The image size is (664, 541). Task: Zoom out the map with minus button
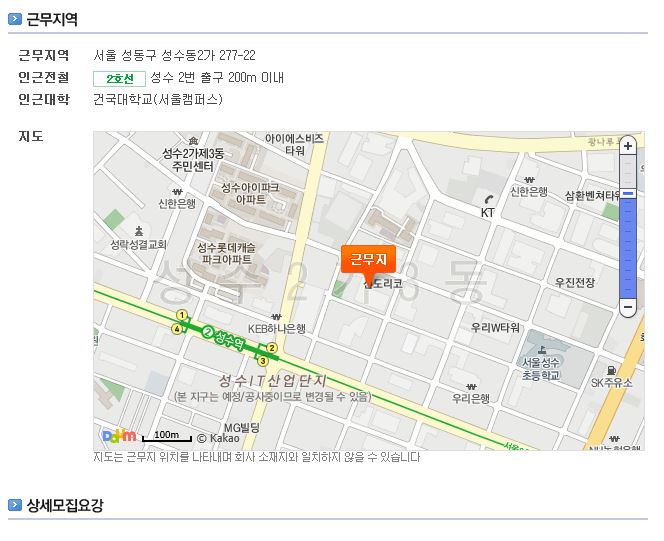coord(628,307)
